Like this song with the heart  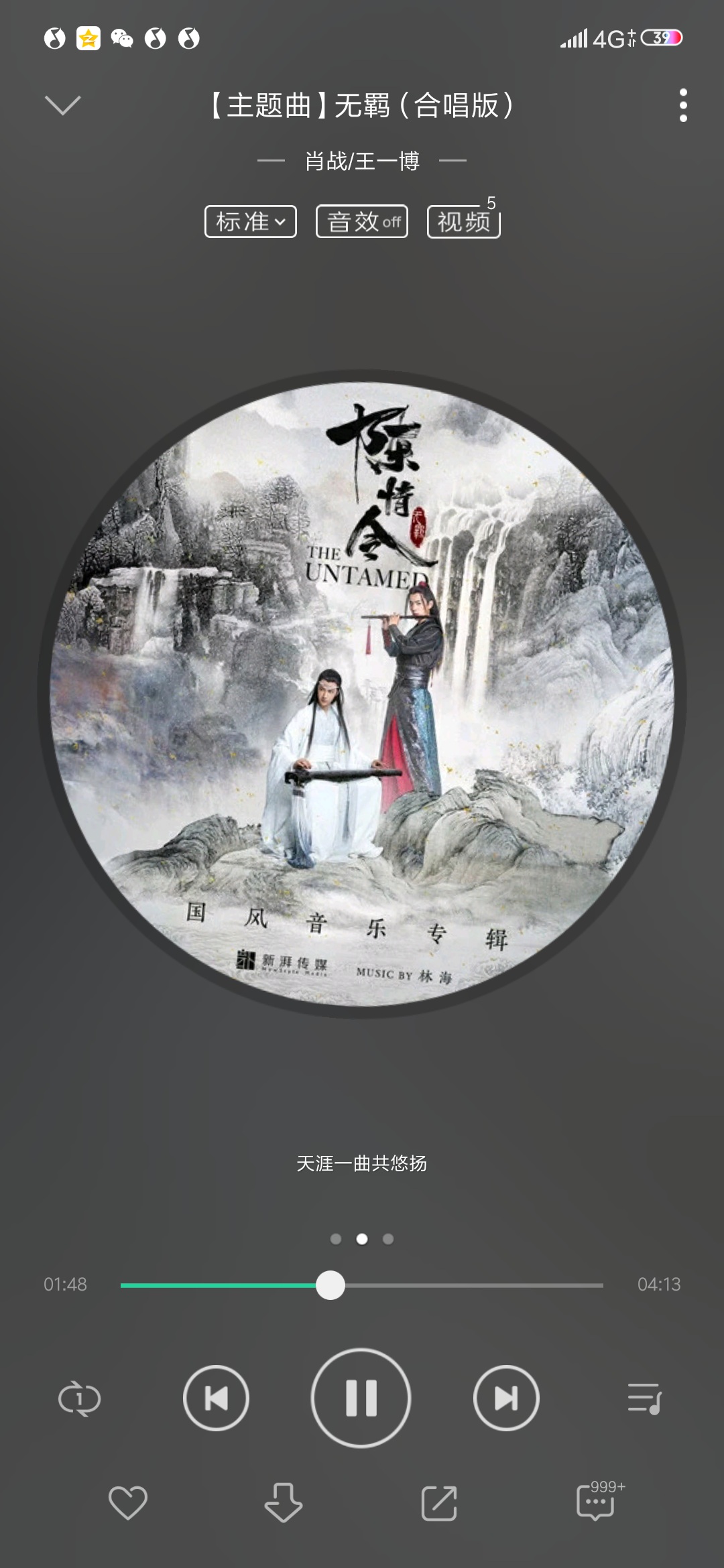(128, 1502)
